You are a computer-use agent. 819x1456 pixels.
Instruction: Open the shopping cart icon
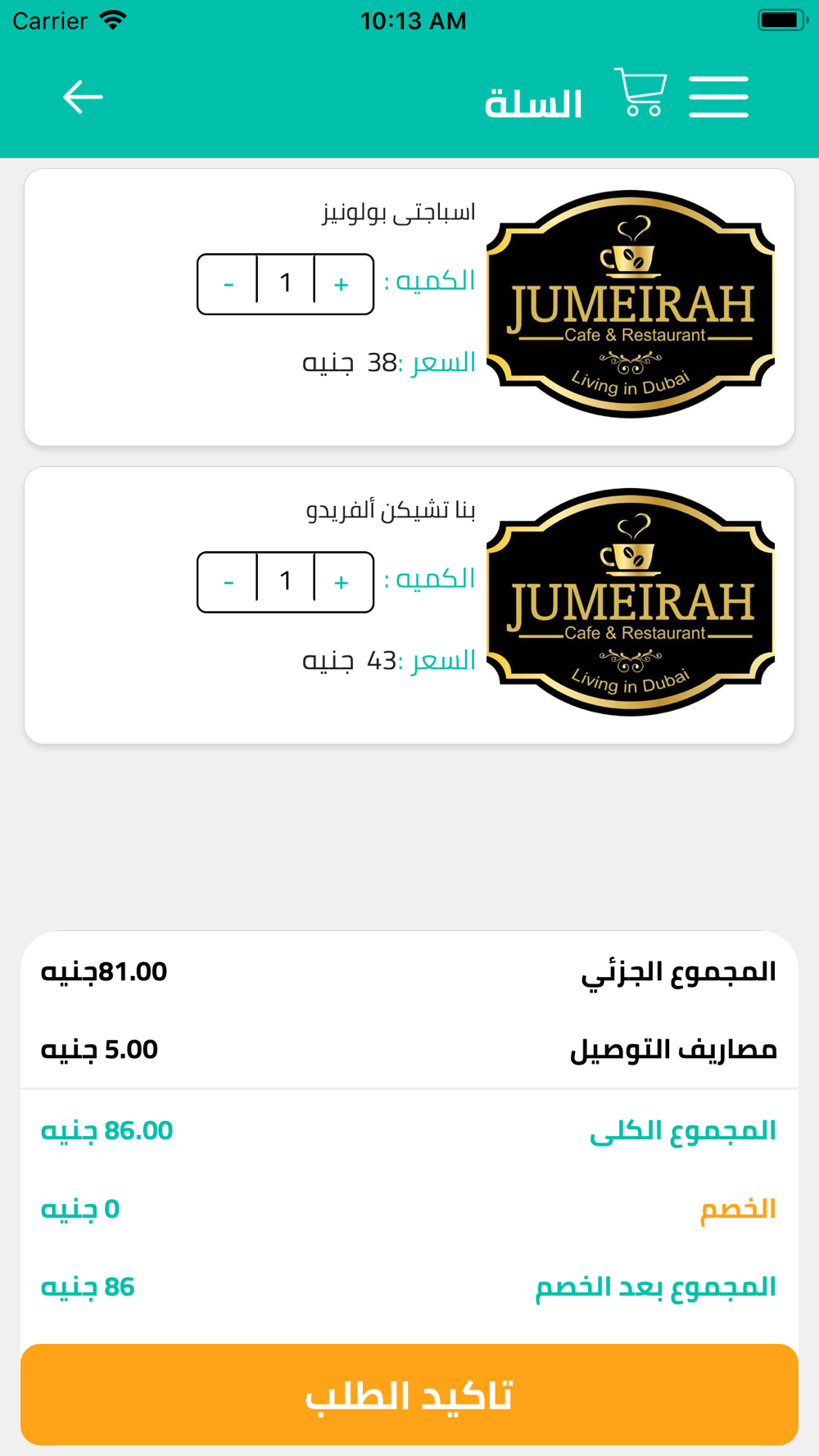640,92
